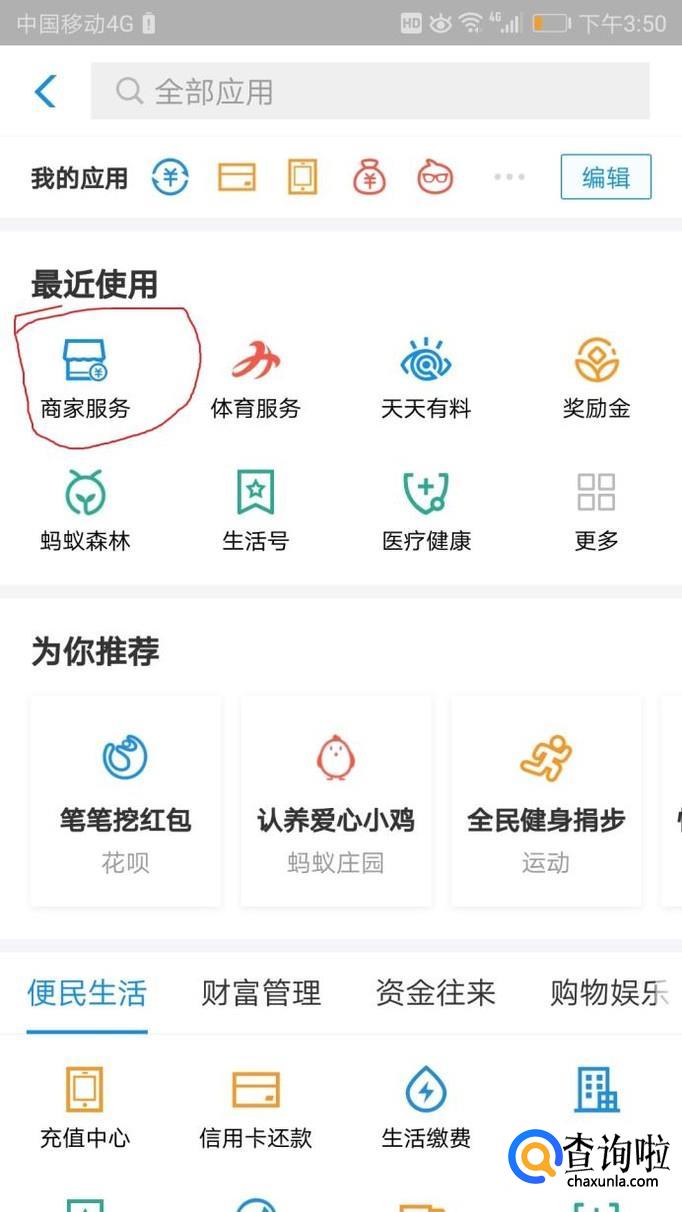Screen dimensions: 682x1212
Task: Tap the 编辑 button
Action: (605, 178)
